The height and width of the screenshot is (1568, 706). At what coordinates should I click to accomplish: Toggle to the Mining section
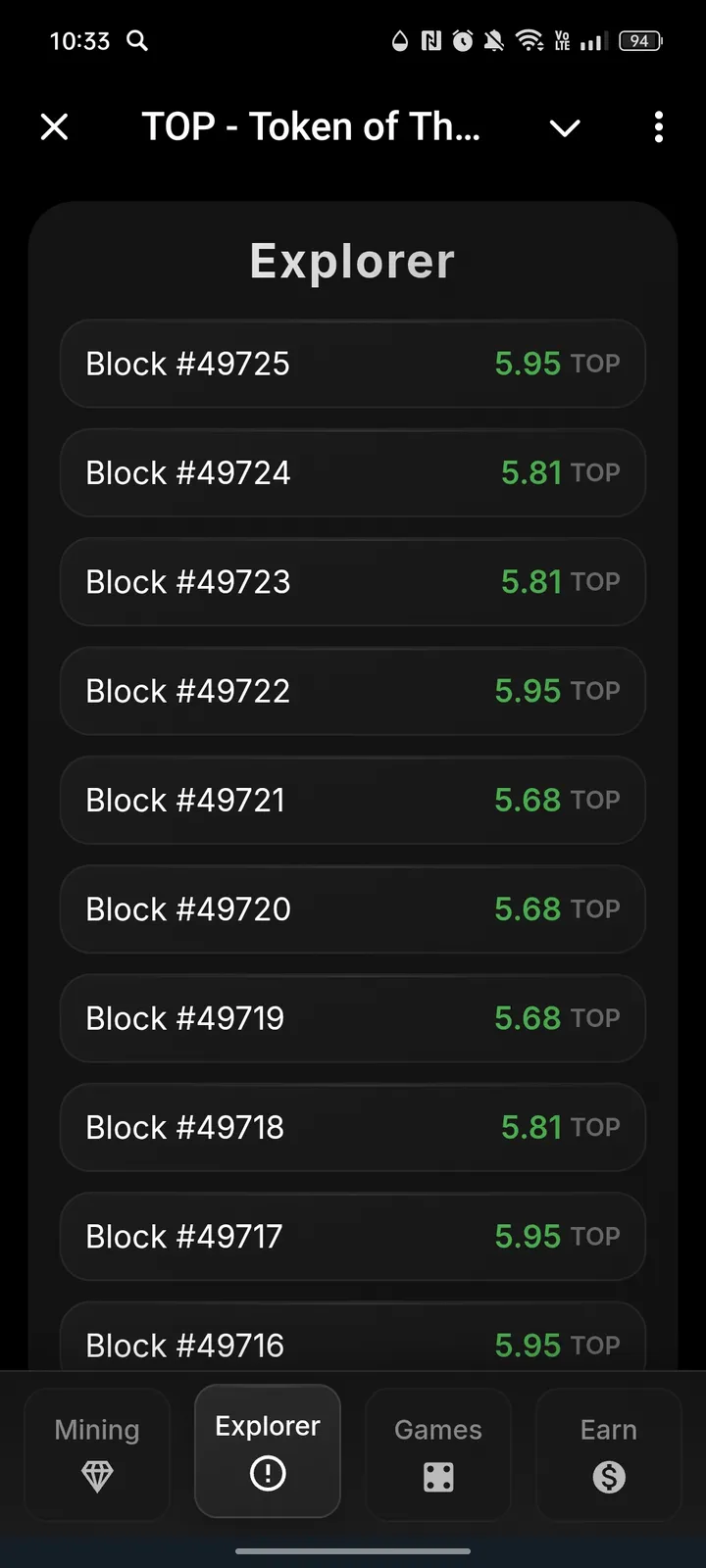(96, 1453)
